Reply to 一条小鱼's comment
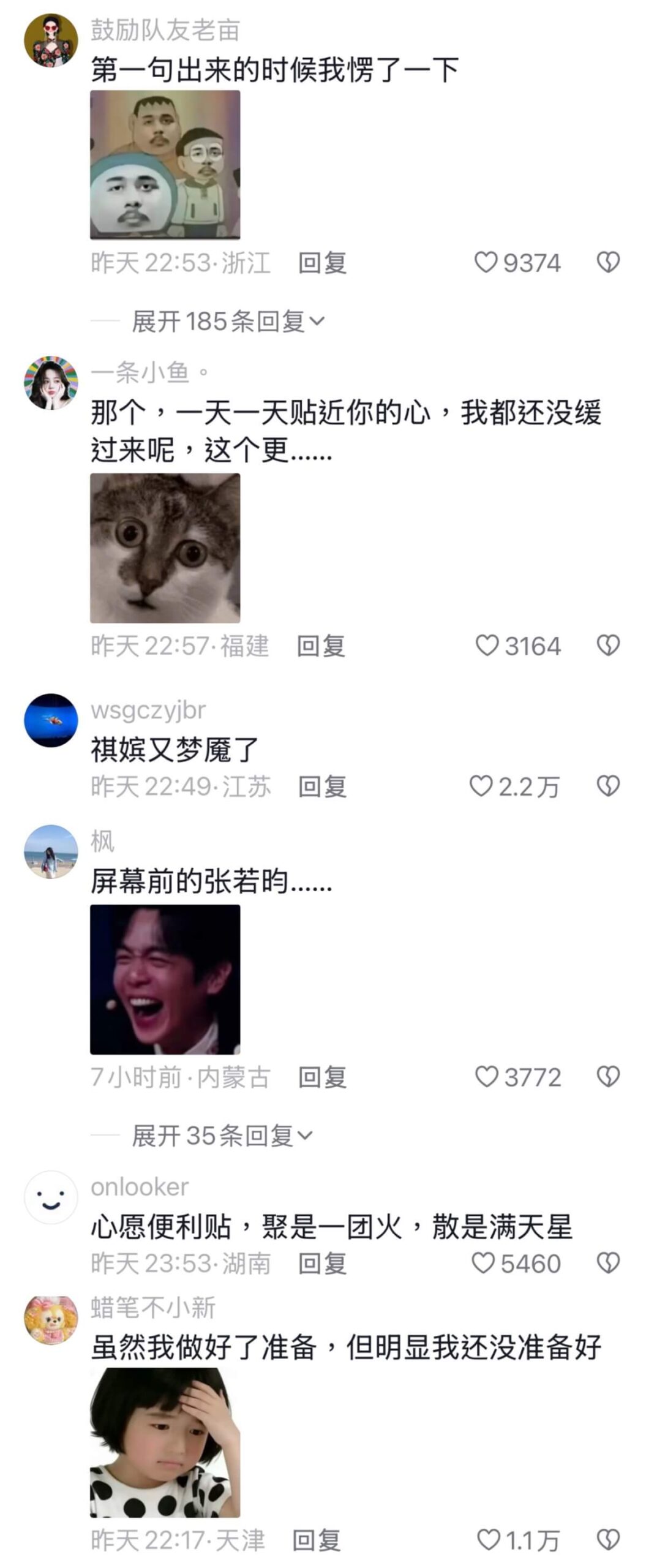646x1568 pixels. (x=321, y=646)
